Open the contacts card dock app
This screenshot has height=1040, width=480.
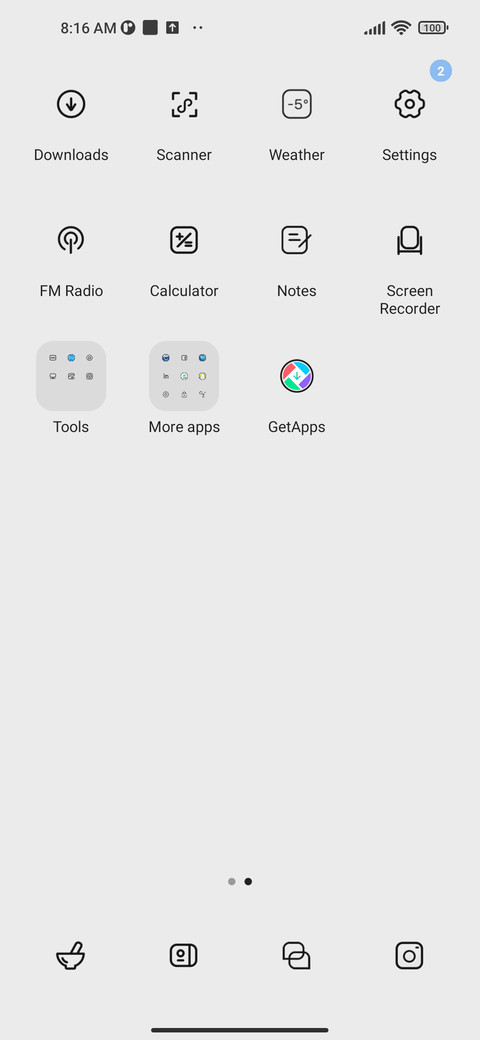point(184,956)
